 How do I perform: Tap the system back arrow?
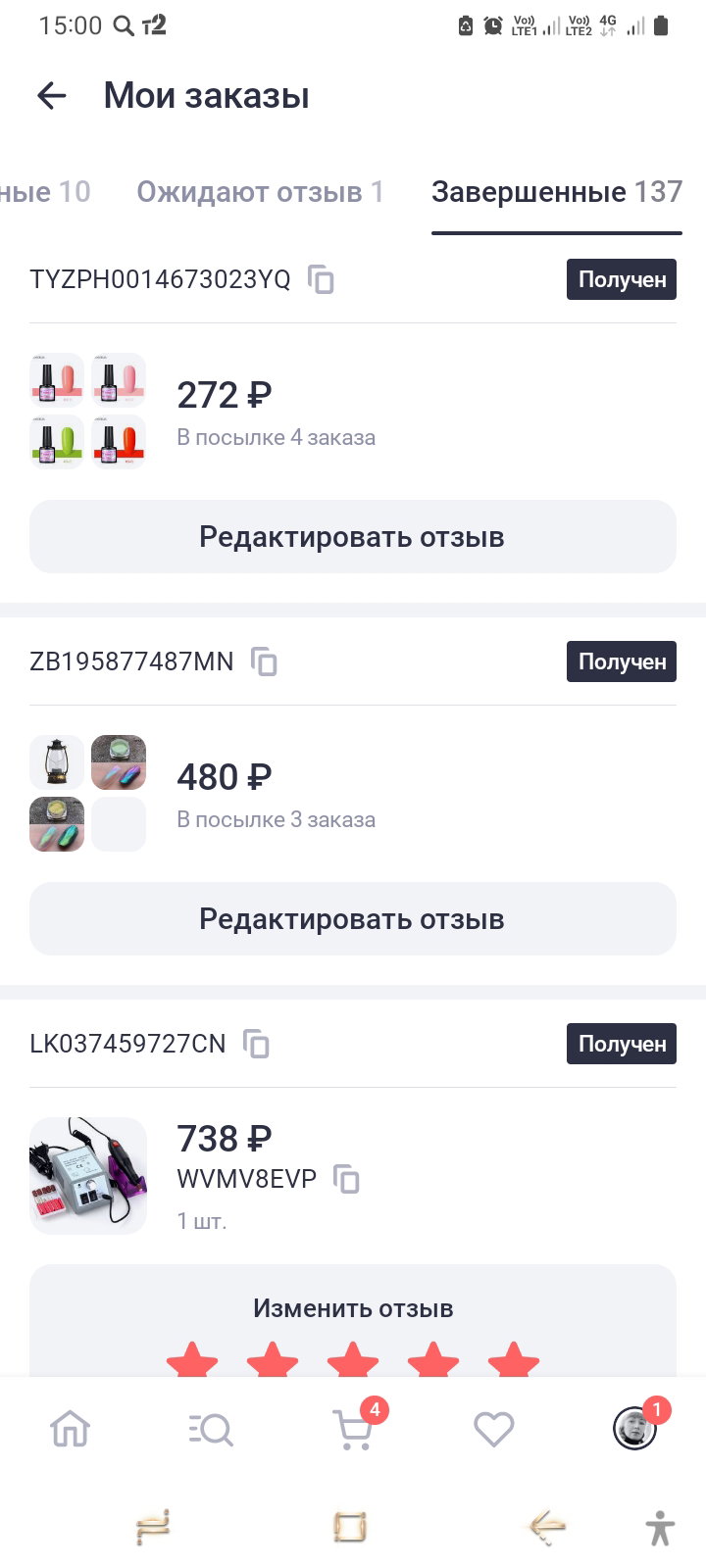click(547, 1526)
